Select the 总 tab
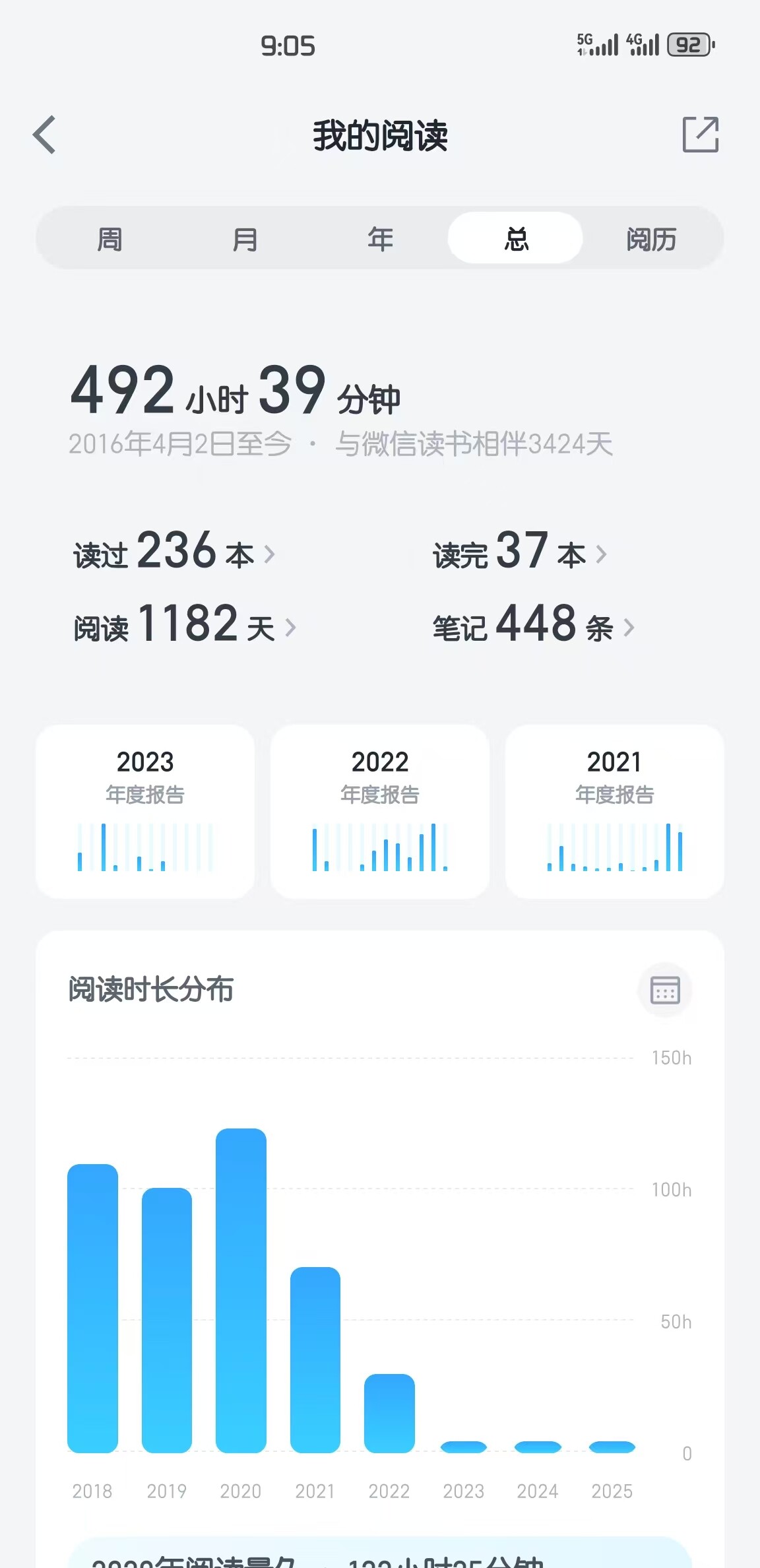 pos(515,238)
